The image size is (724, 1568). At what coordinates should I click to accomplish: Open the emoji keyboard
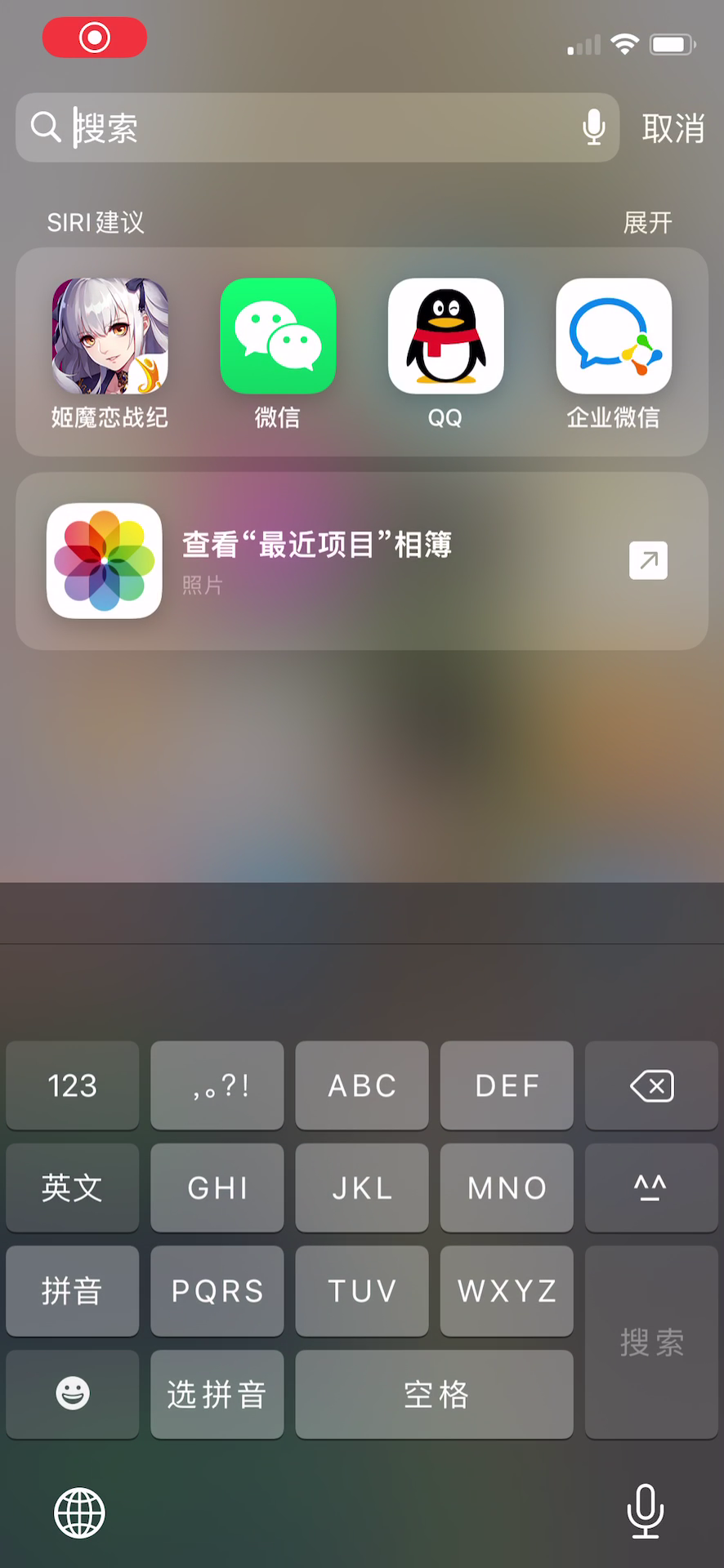73,1394
